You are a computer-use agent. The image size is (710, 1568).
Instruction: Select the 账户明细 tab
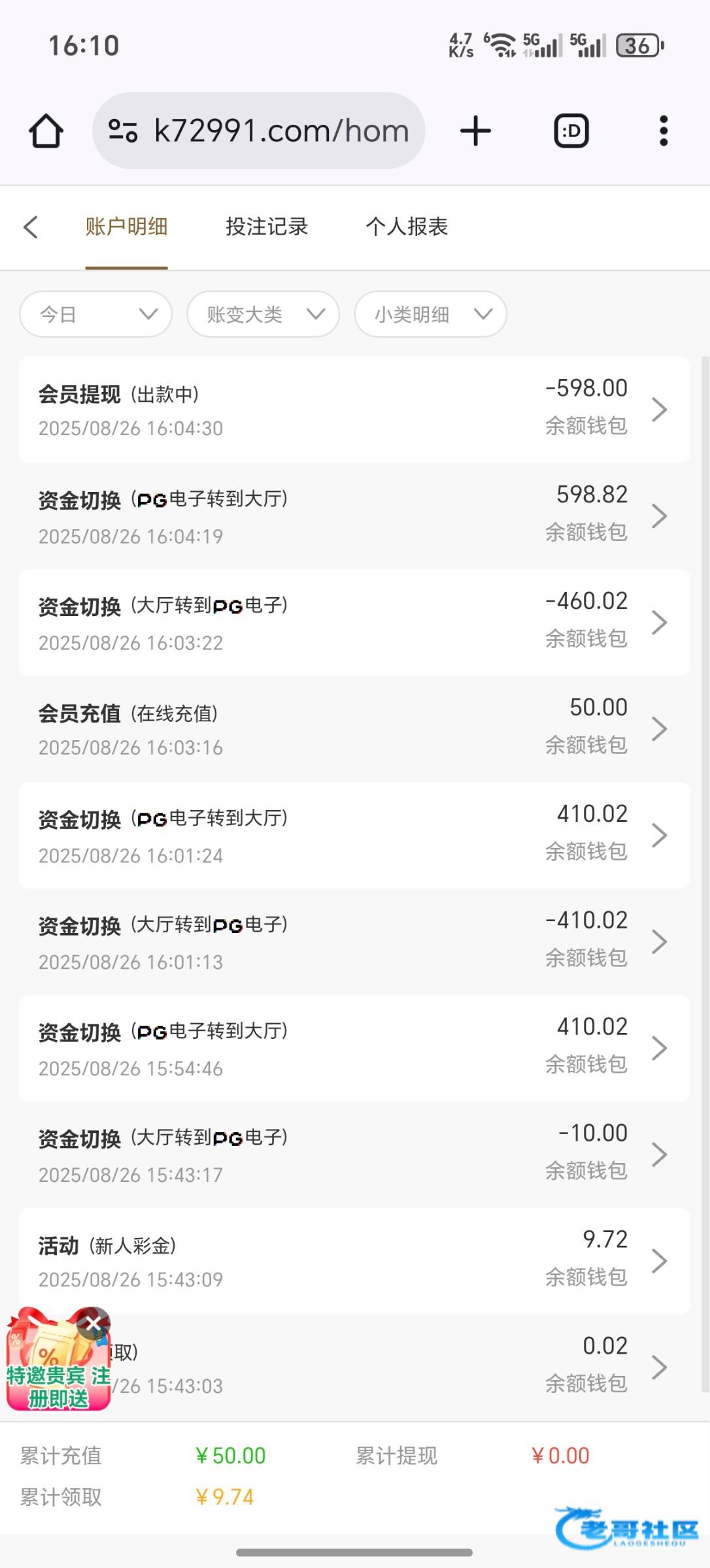pyautogui.click(x=126, y=227)
